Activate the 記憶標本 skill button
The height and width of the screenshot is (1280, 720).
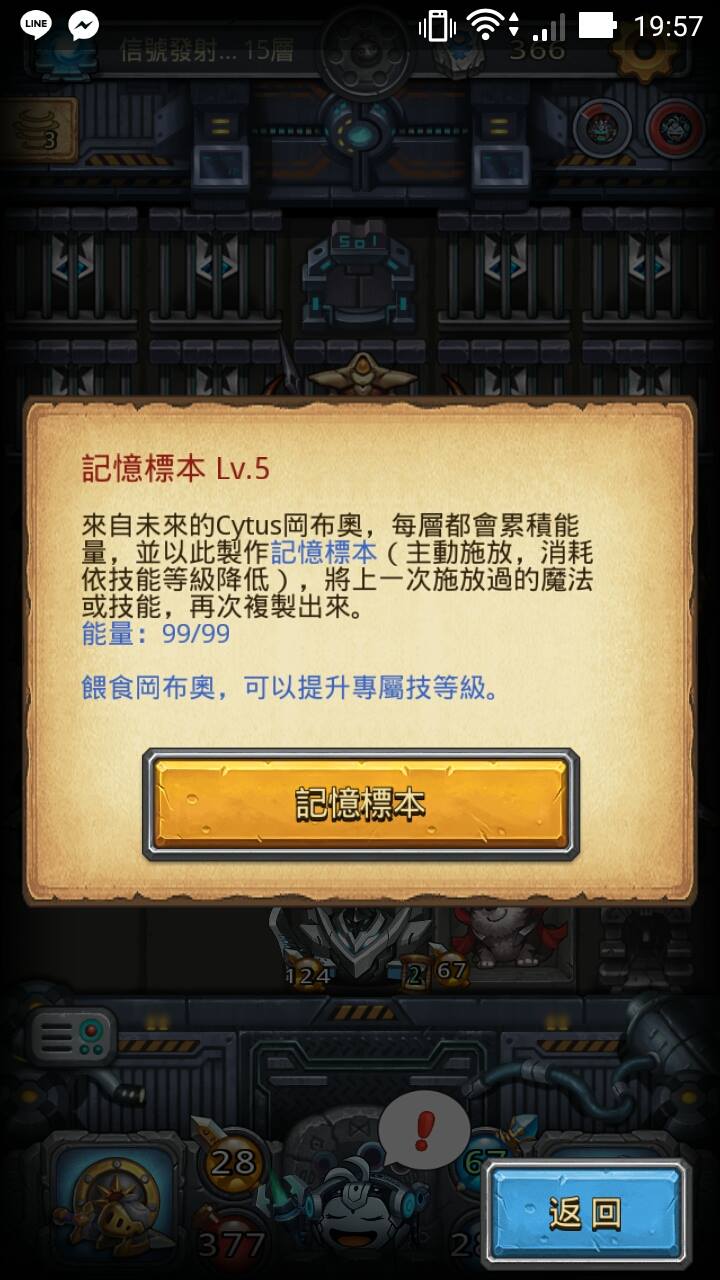[x=361, y=804]
